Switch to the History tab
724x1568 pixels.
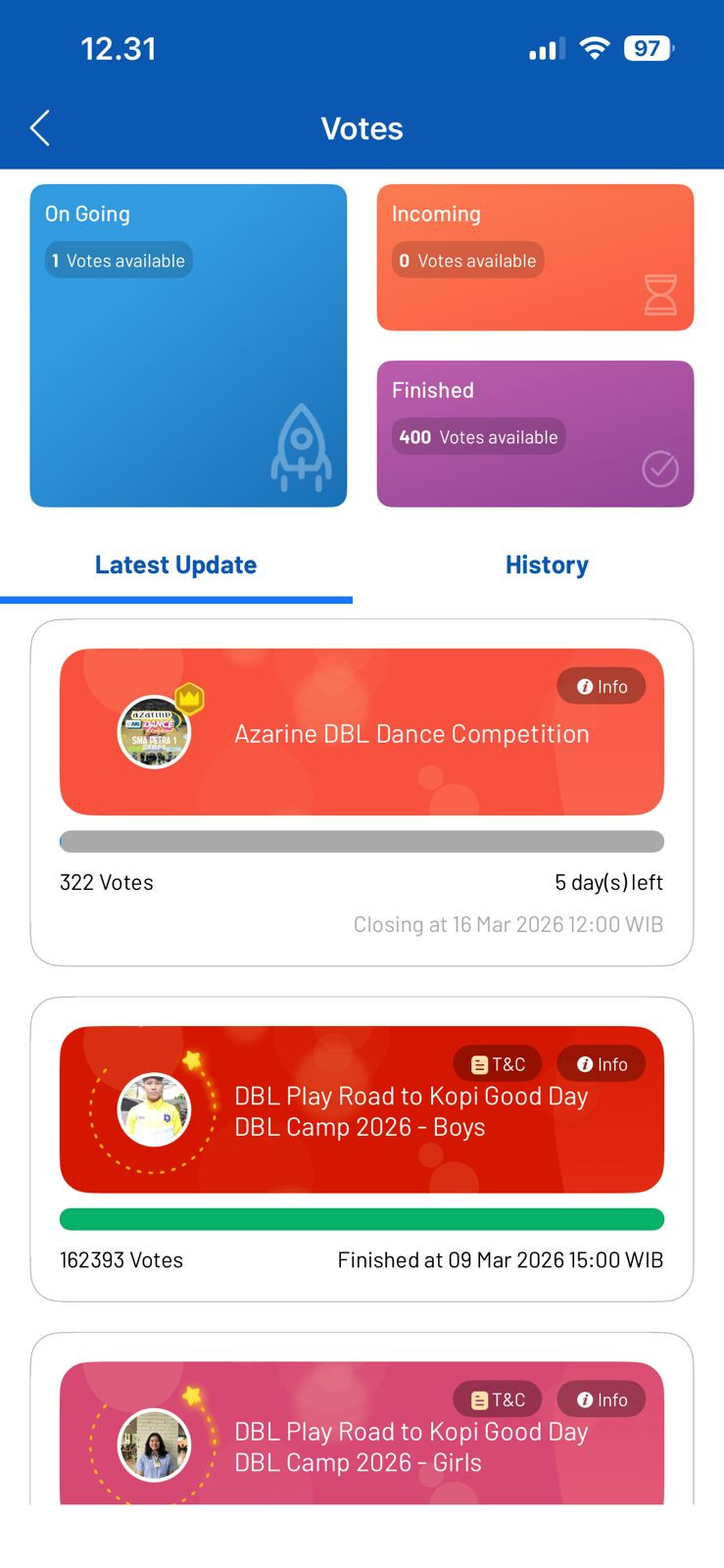point(547,565)
